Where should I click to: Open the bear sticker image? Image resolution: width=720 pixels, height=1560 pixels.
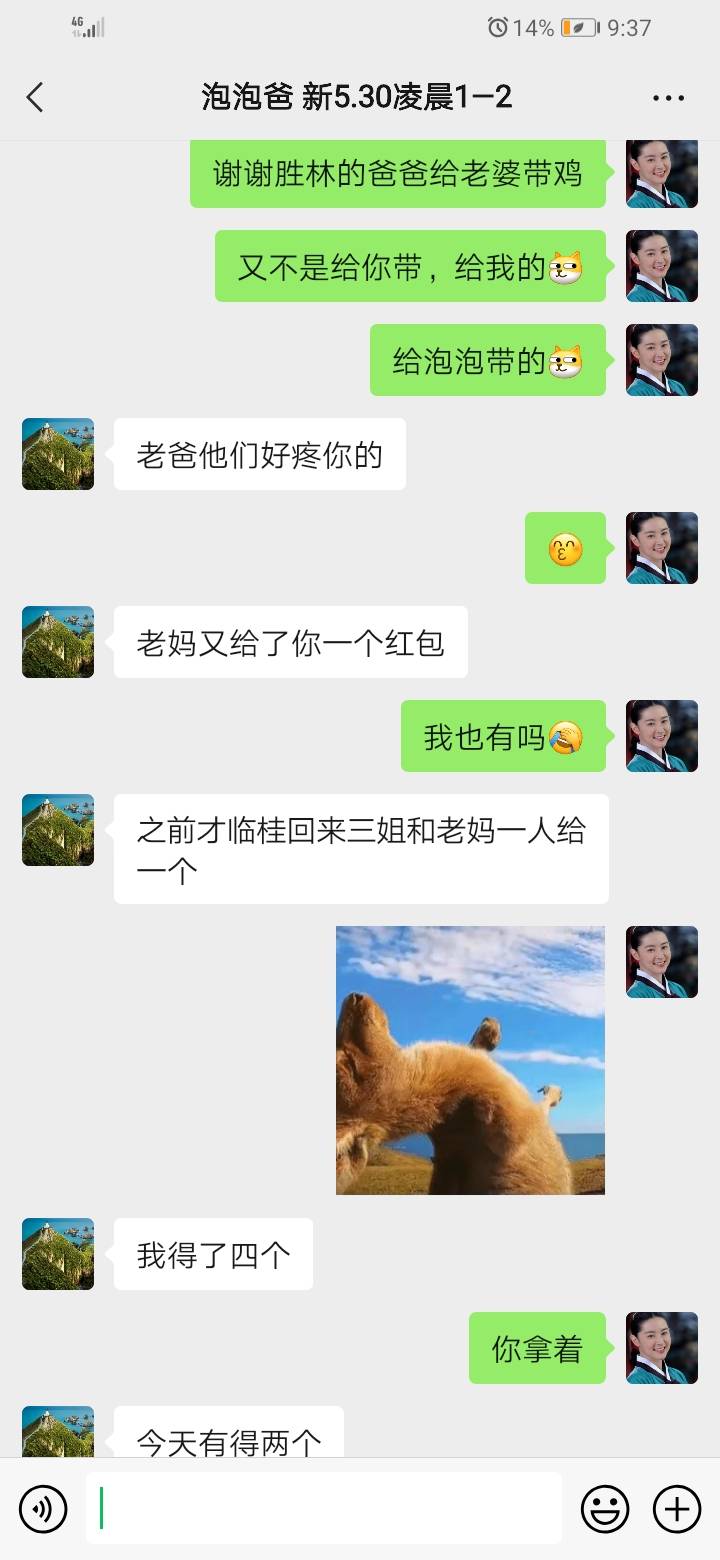tap(470, 1060)
